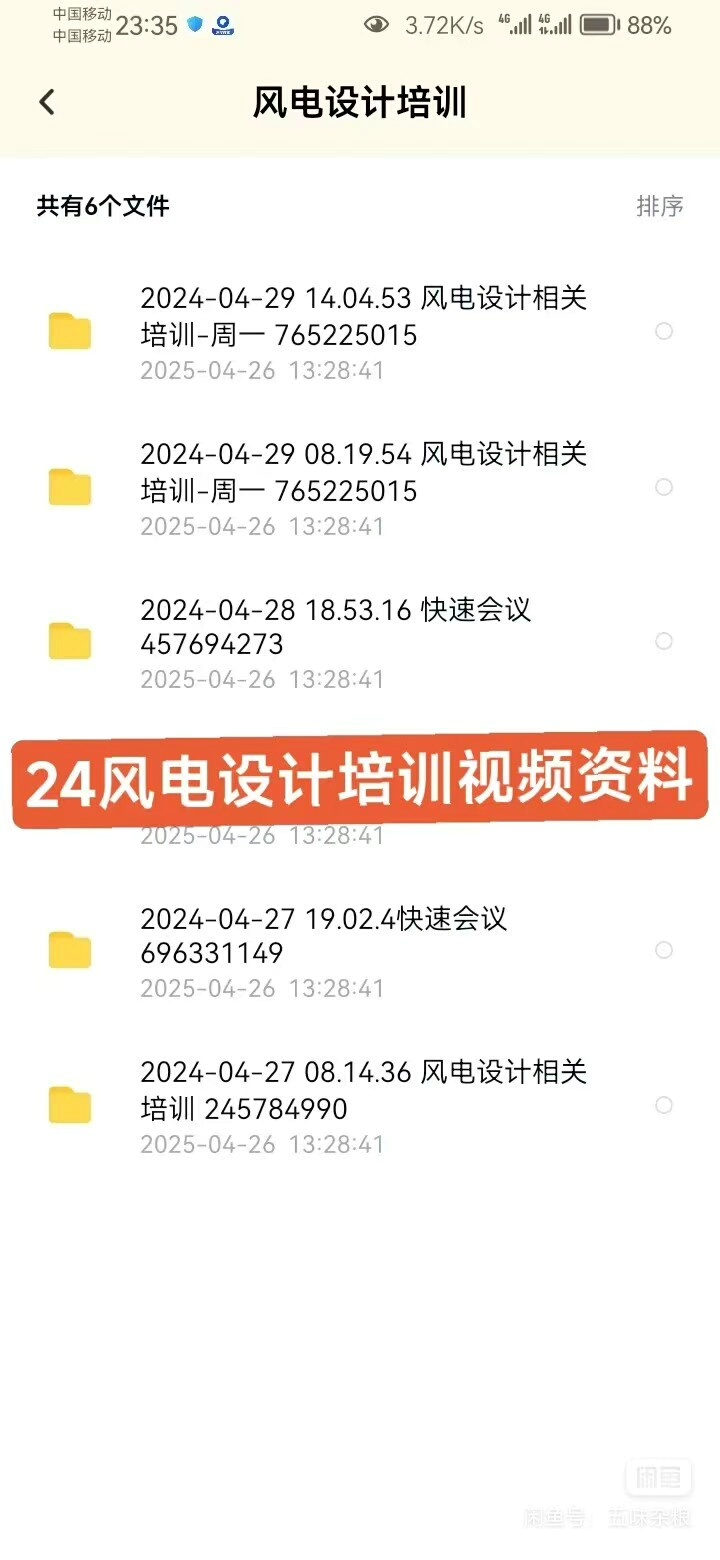
Task: Open the 快速会议 696331149 folder
Action: tap(324, 935)
